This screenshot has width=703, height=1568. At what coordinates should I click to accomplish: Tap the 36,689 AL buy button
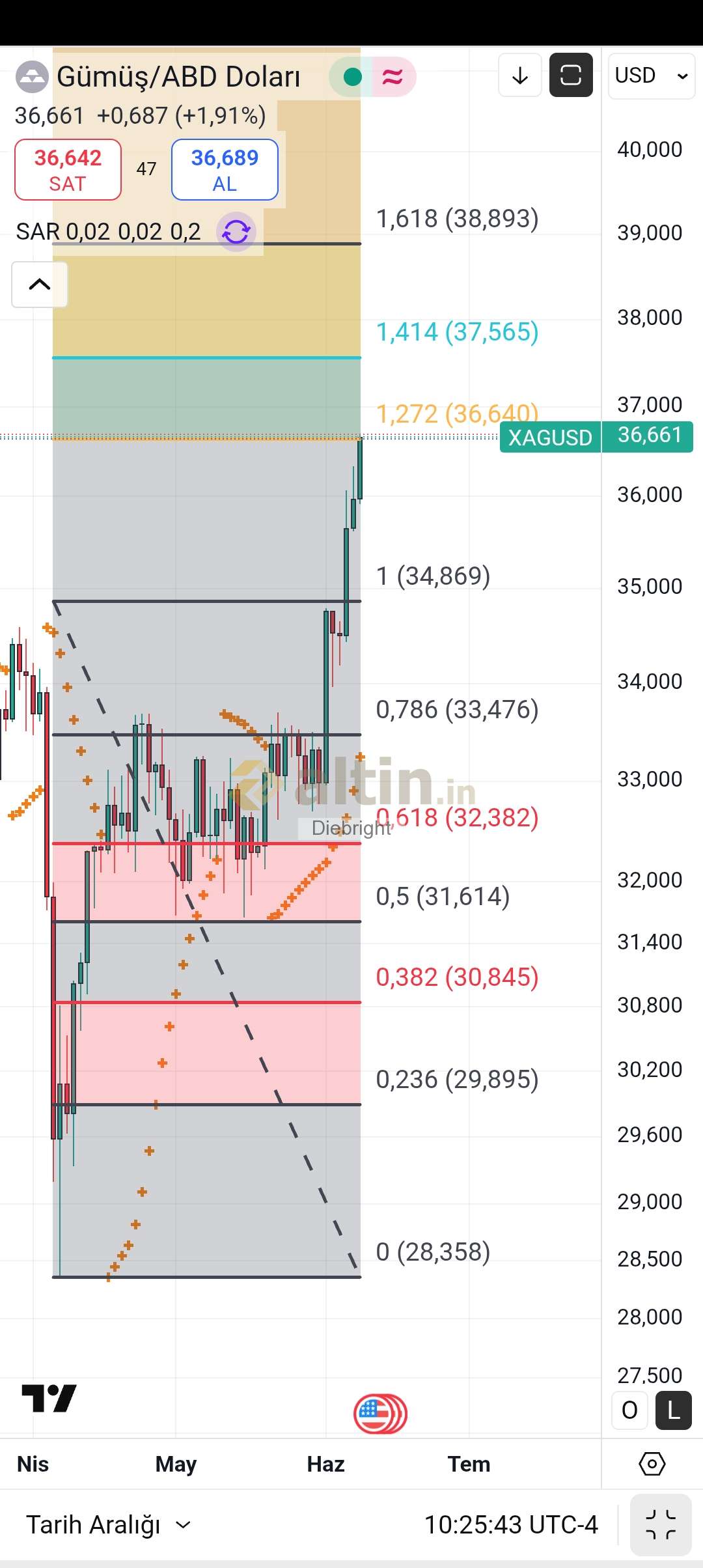coord(225,169)
